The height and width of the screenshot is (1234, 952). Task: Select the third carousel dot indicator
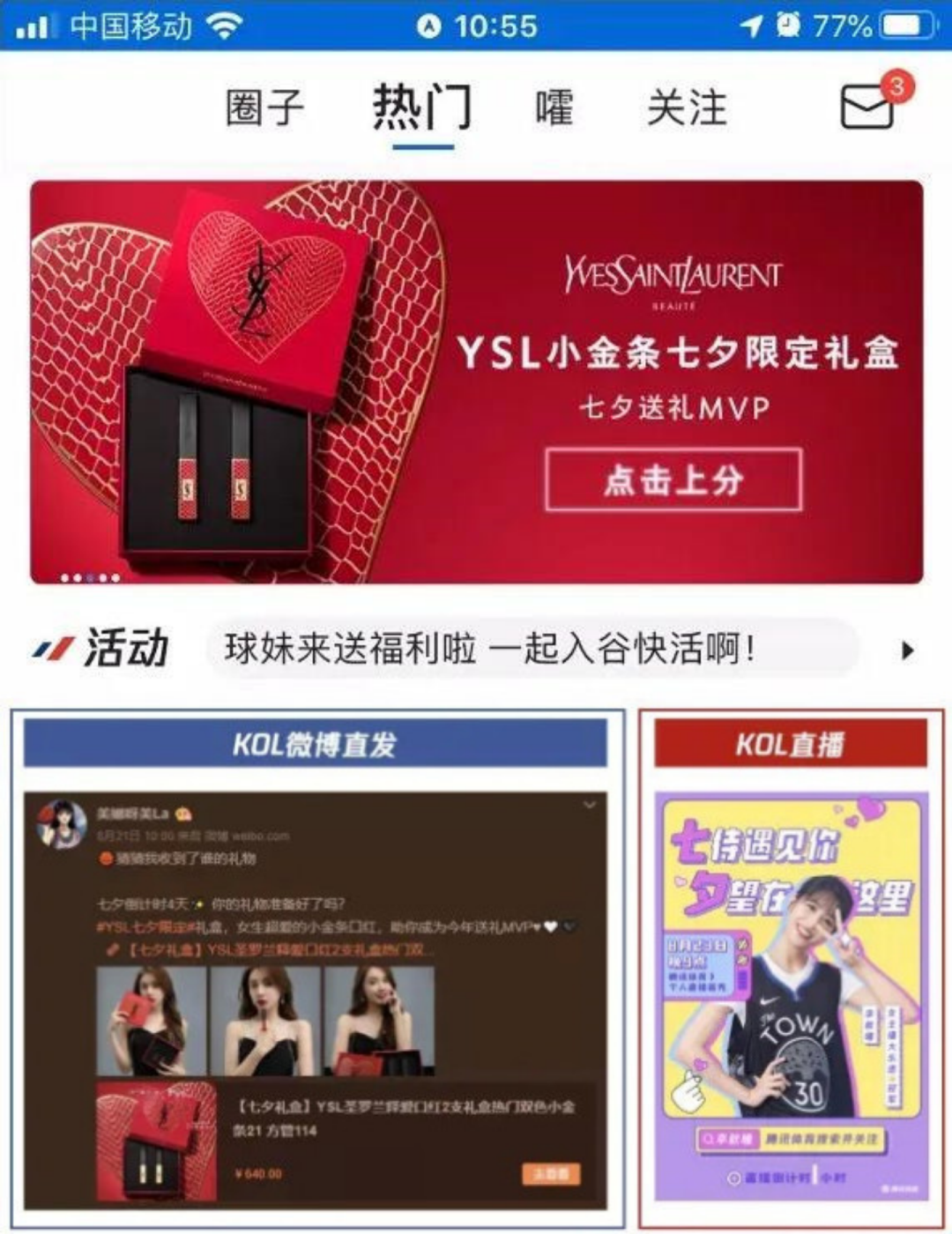pyautogui.click(x=90, y=577)
